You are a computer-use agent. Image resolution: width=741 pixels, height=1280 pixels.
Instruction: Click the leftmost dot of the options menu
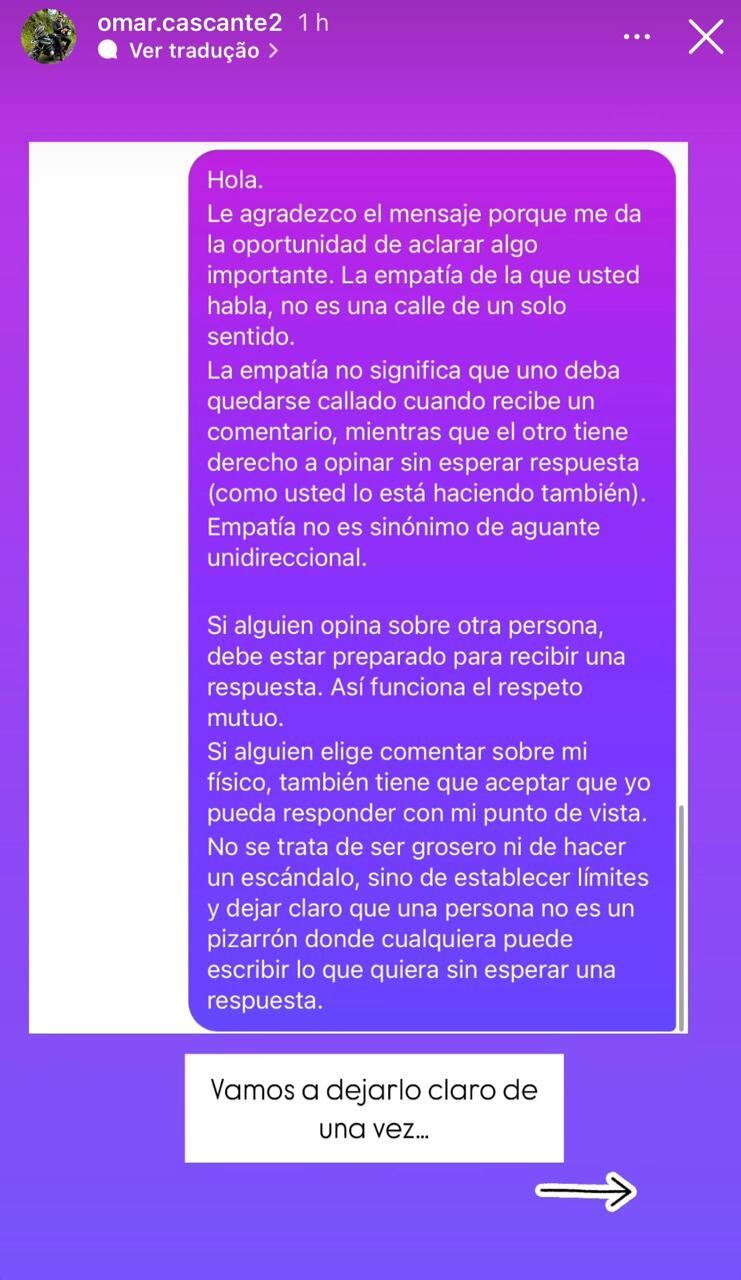pos(626,36)
